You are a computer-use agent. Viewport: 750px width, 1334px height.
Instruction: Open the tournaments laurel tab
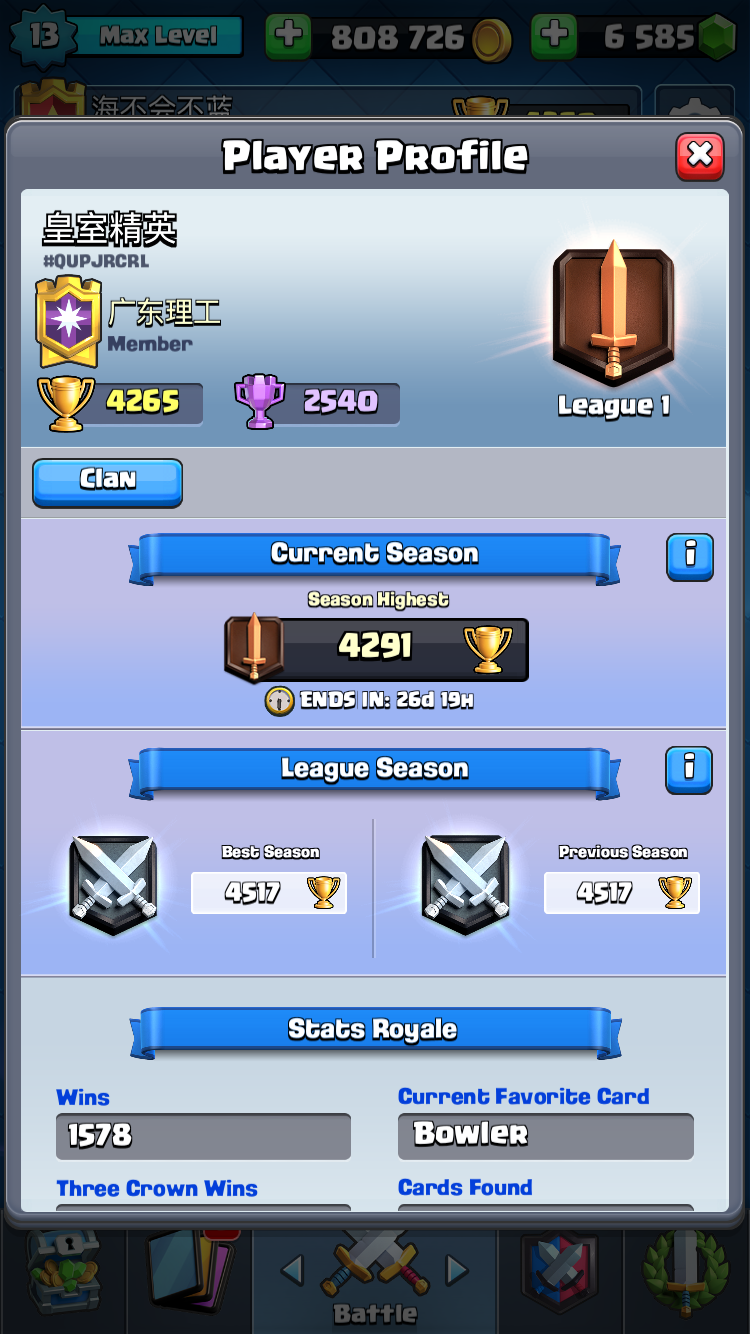[x=686, y=1272]
